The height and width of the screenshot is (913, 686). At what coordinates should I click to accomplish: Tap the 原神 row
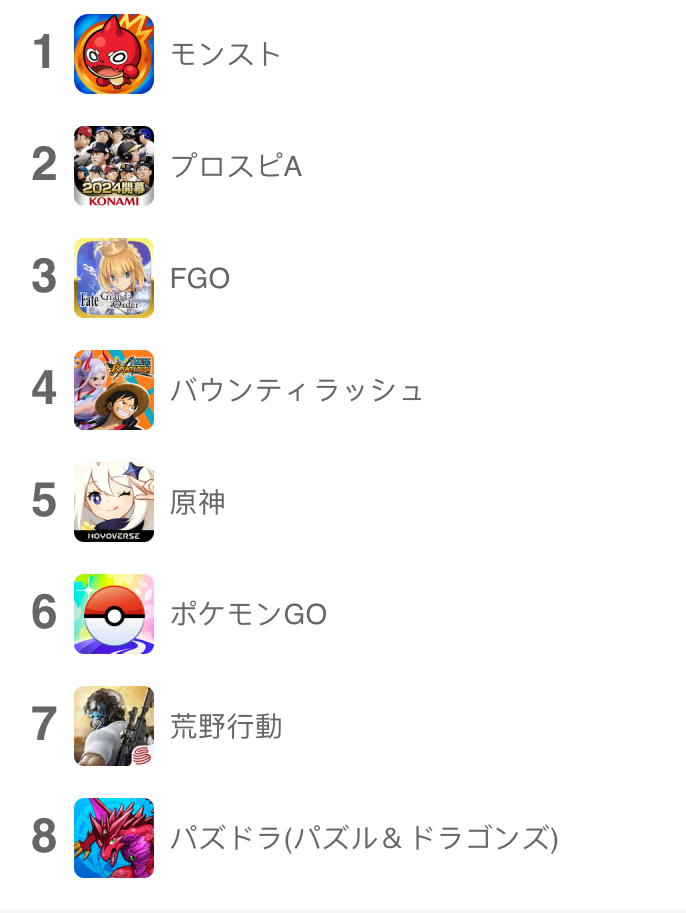tap(198, 502)
